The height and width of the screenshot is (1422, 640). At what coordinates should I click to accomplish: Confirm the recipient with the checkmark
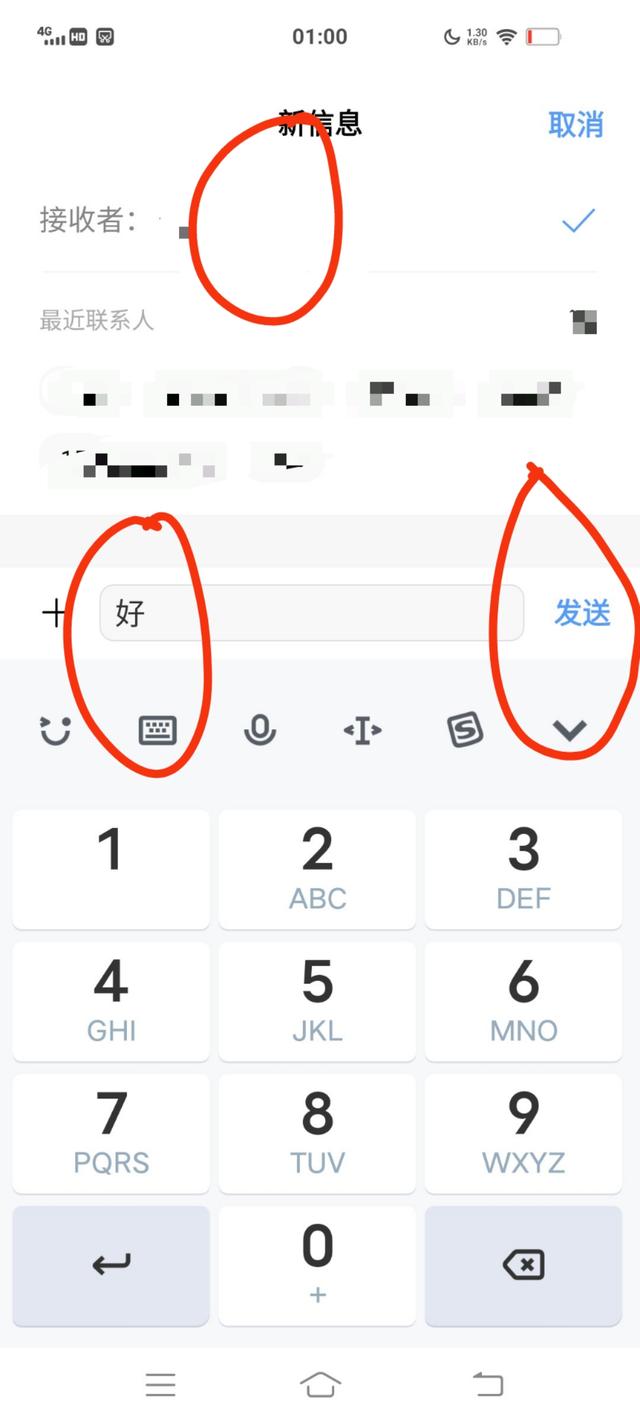click(578, 220)
